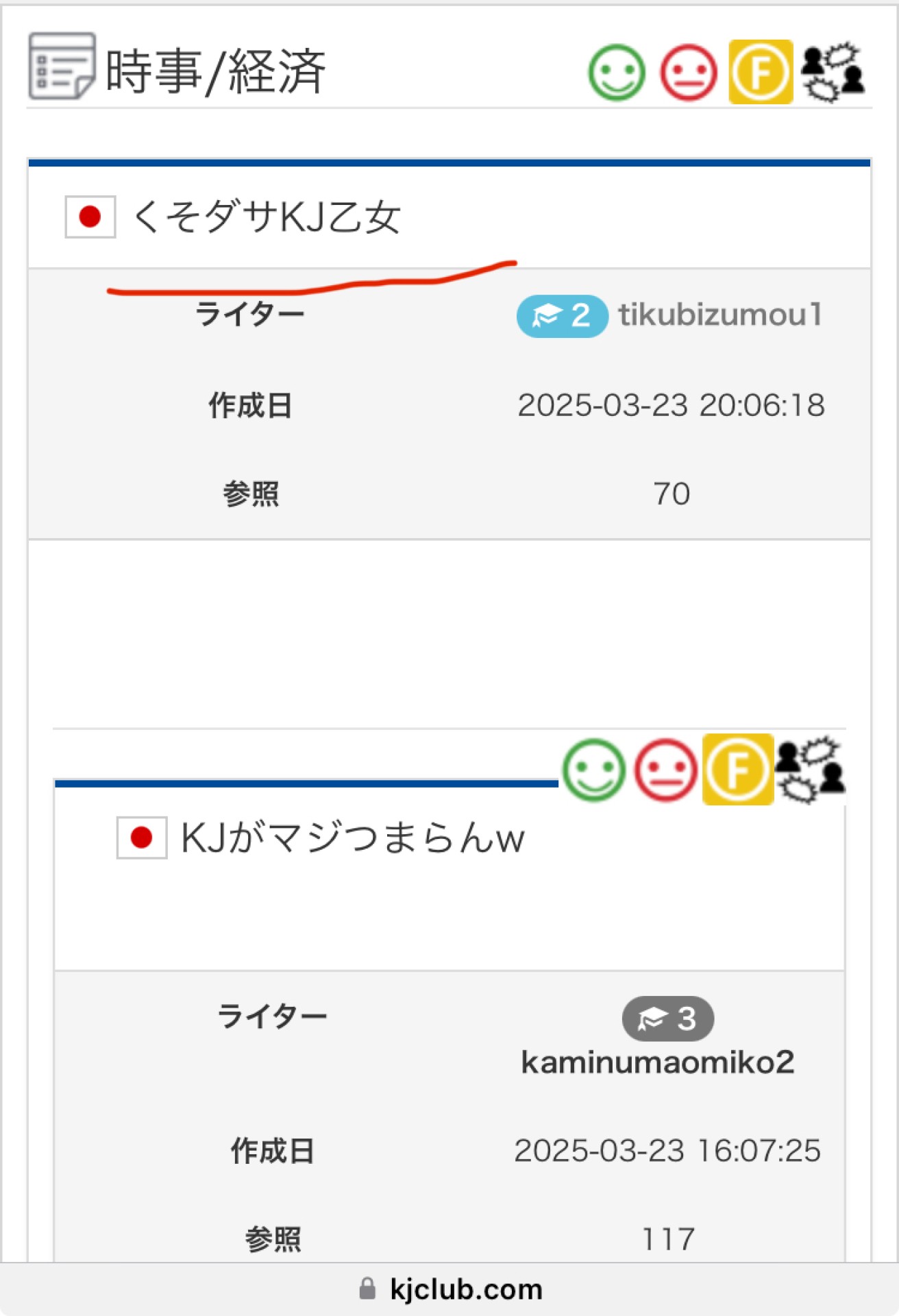View writer kaminumaomiko2's profile
Screen dimensions: 899x1316
[658, 1062]
